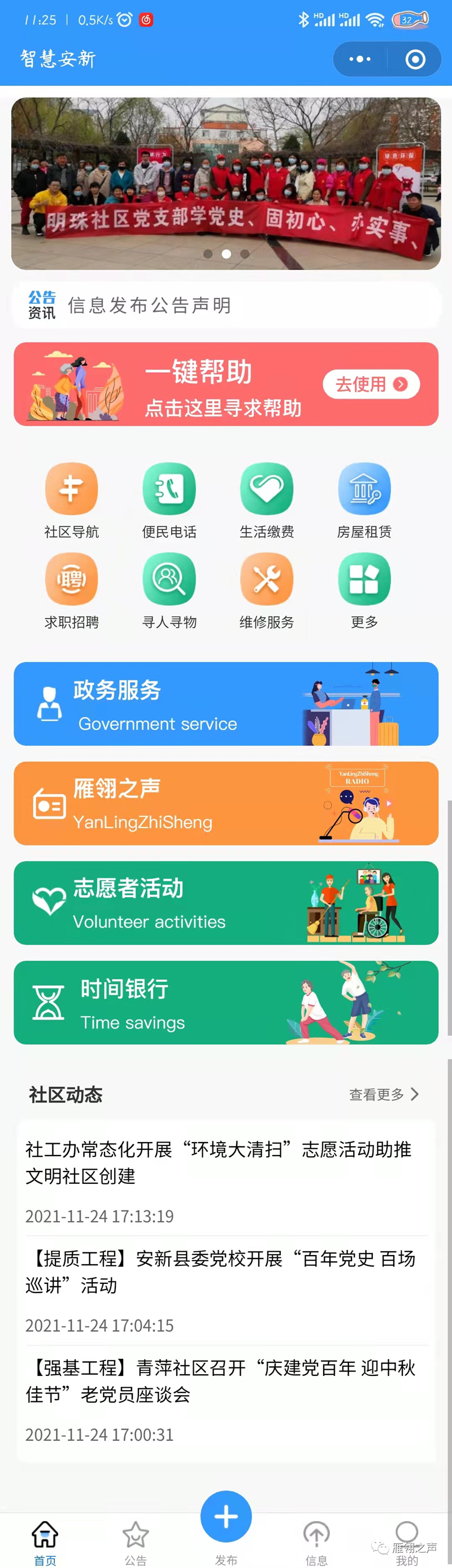Open the 雁翎之声 radio card
452x1568 pixels.
pyautogui.click(x=226, y=803)
